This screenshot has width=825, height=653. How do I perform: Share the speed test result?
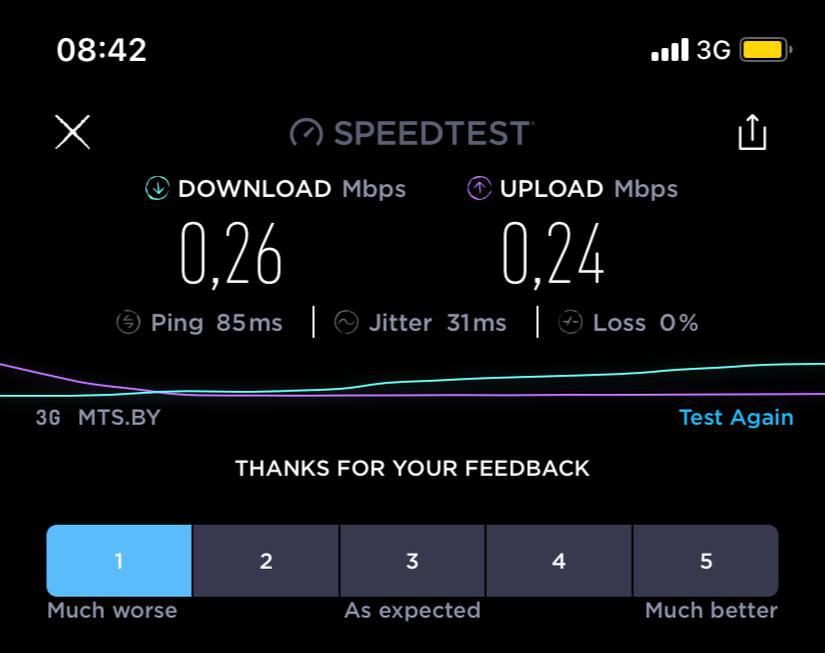[751, 132]
